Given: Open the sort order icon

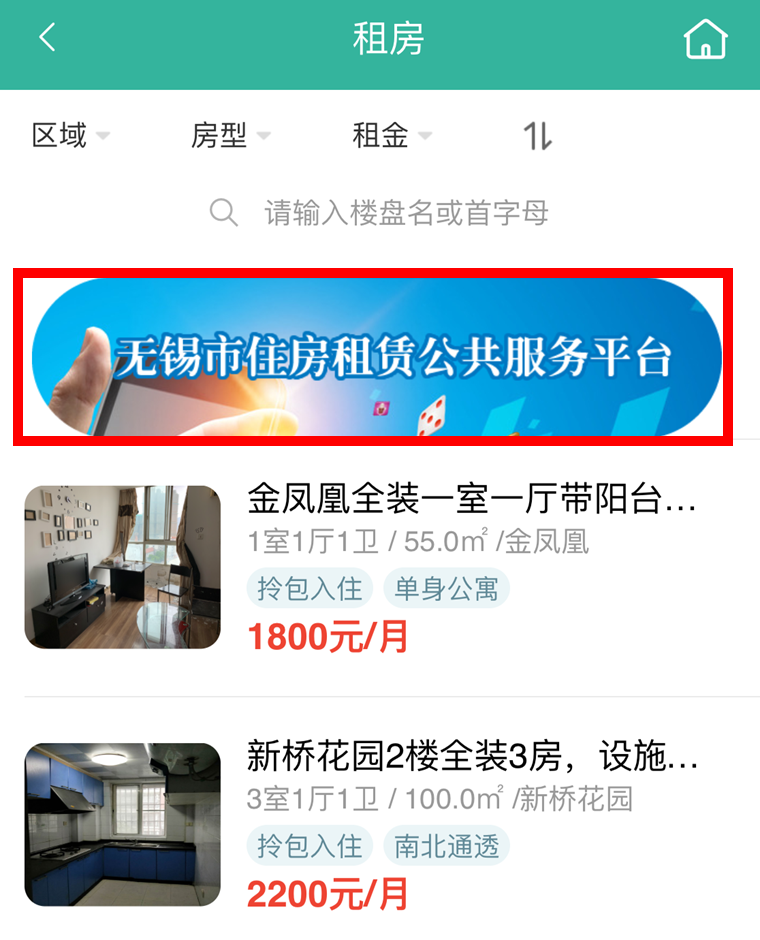Looking at the screenshot, I should (538, 135).
